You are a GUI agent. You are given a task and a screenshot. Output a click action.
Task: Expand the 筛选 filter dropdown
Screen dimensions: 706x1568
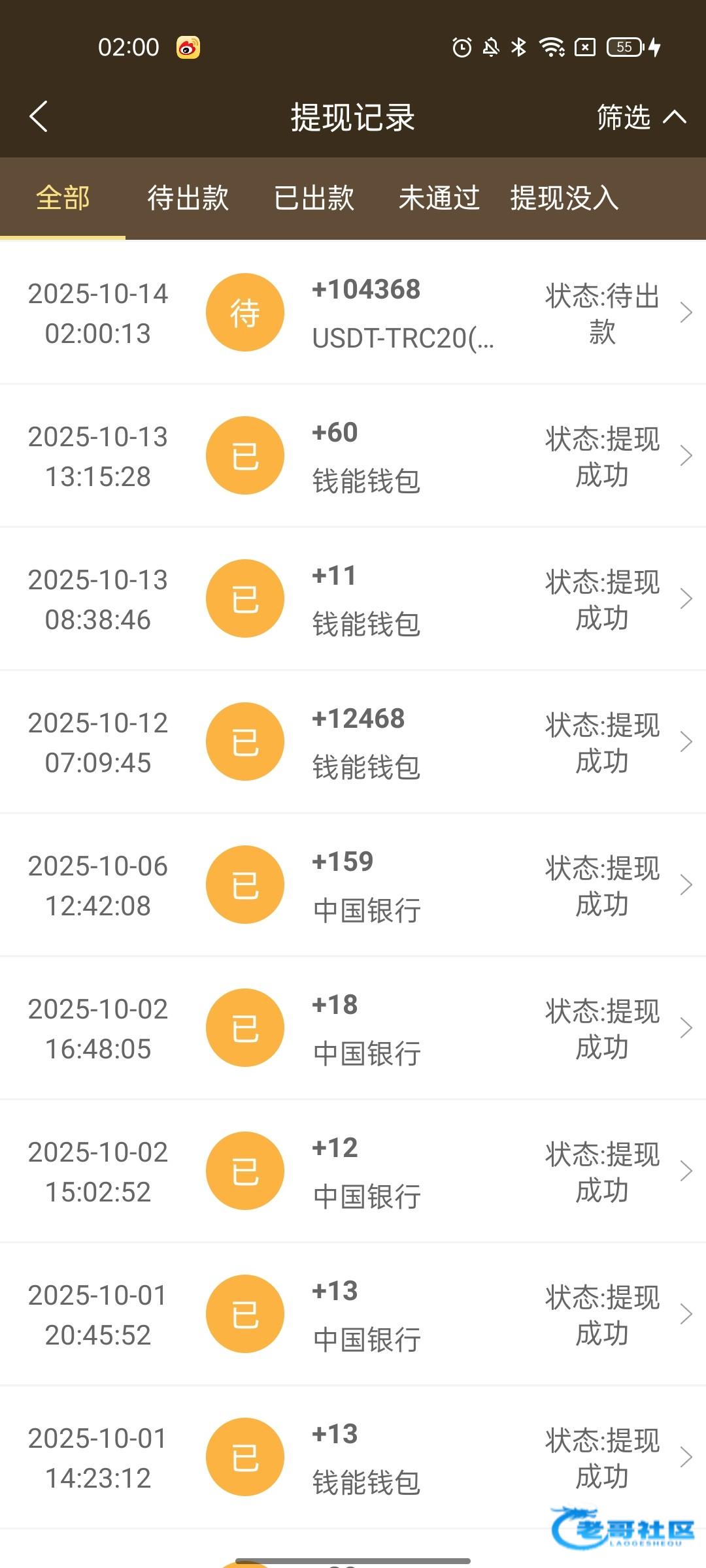641,118
